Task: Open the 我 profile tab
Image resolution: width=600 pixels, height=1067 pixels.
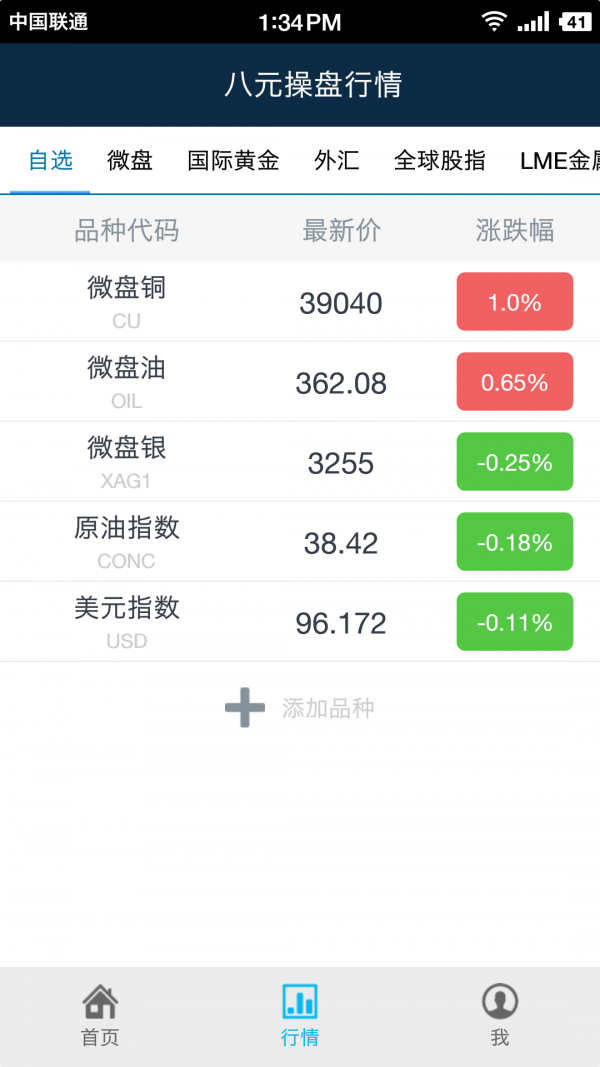Action: tap(500, 1015)
